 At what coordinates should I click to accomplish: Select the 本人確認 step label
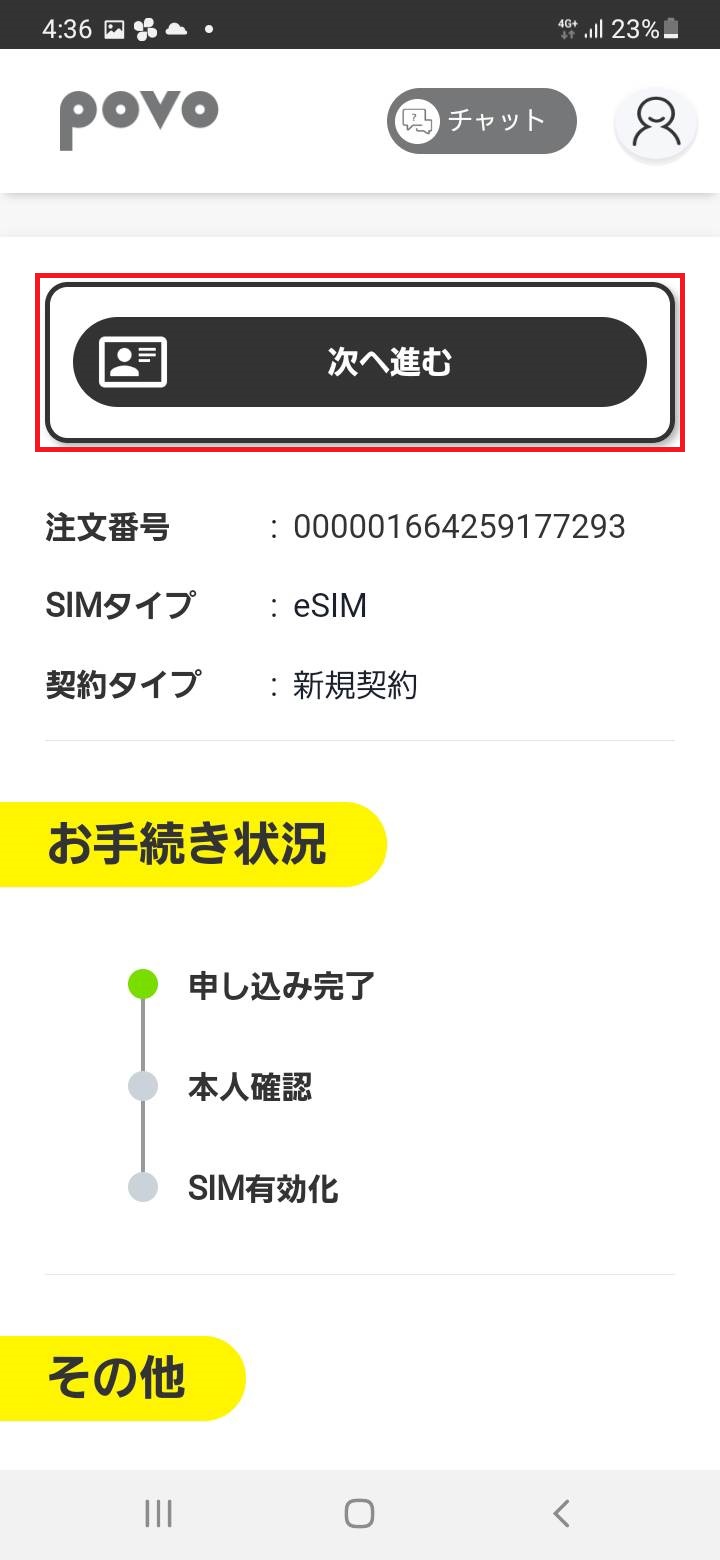point(251,1086)
